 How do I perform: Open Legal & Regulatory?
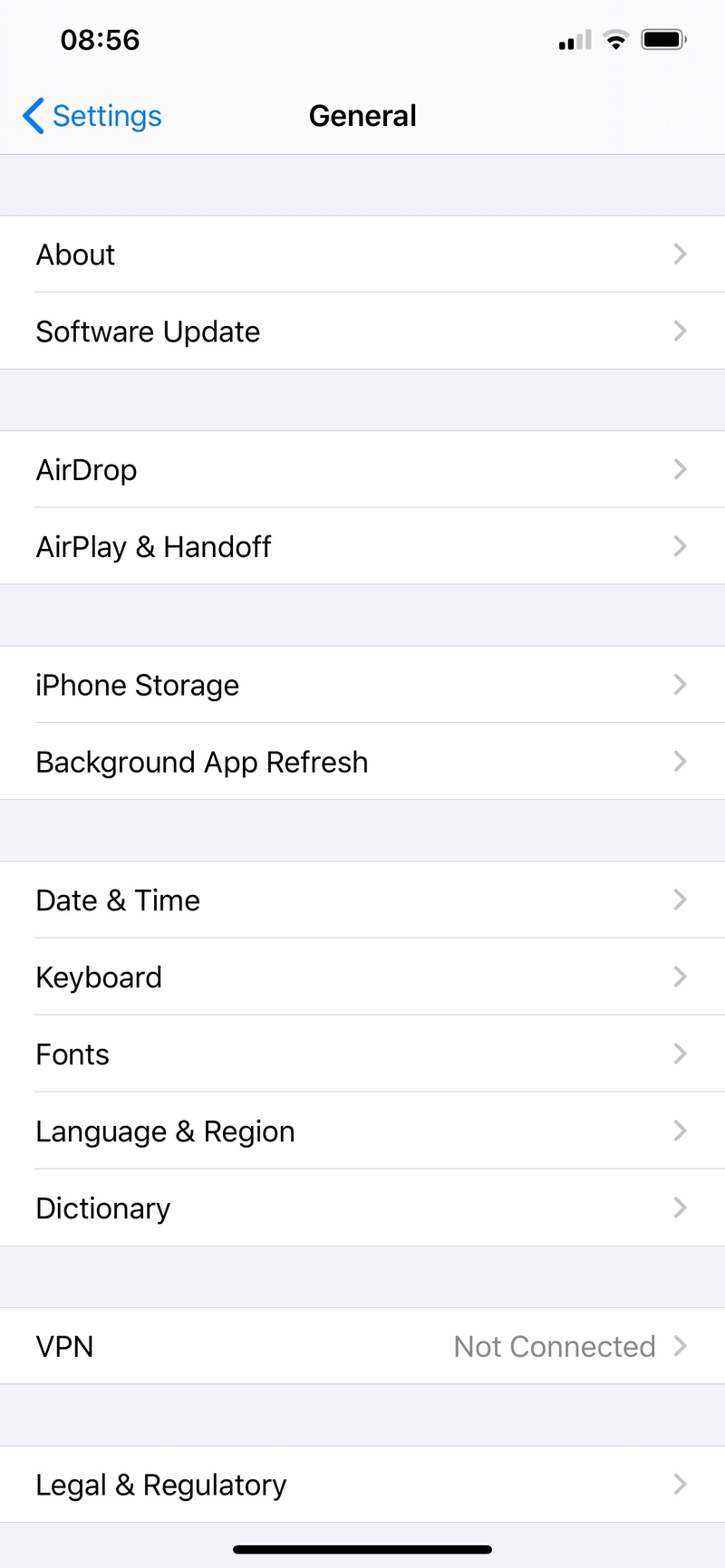362,1484
